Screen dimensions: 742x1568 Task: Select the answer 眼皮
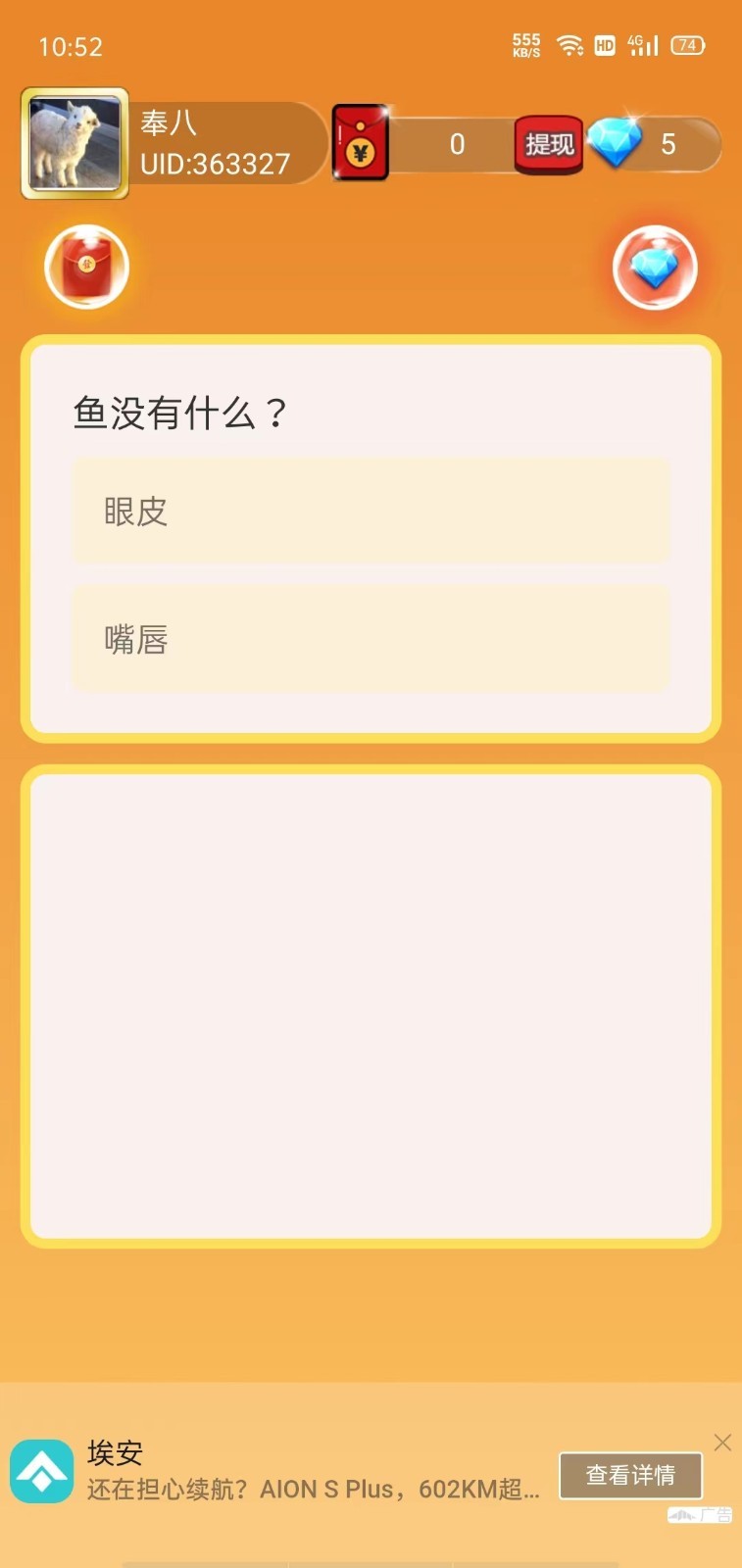[371, 511]
